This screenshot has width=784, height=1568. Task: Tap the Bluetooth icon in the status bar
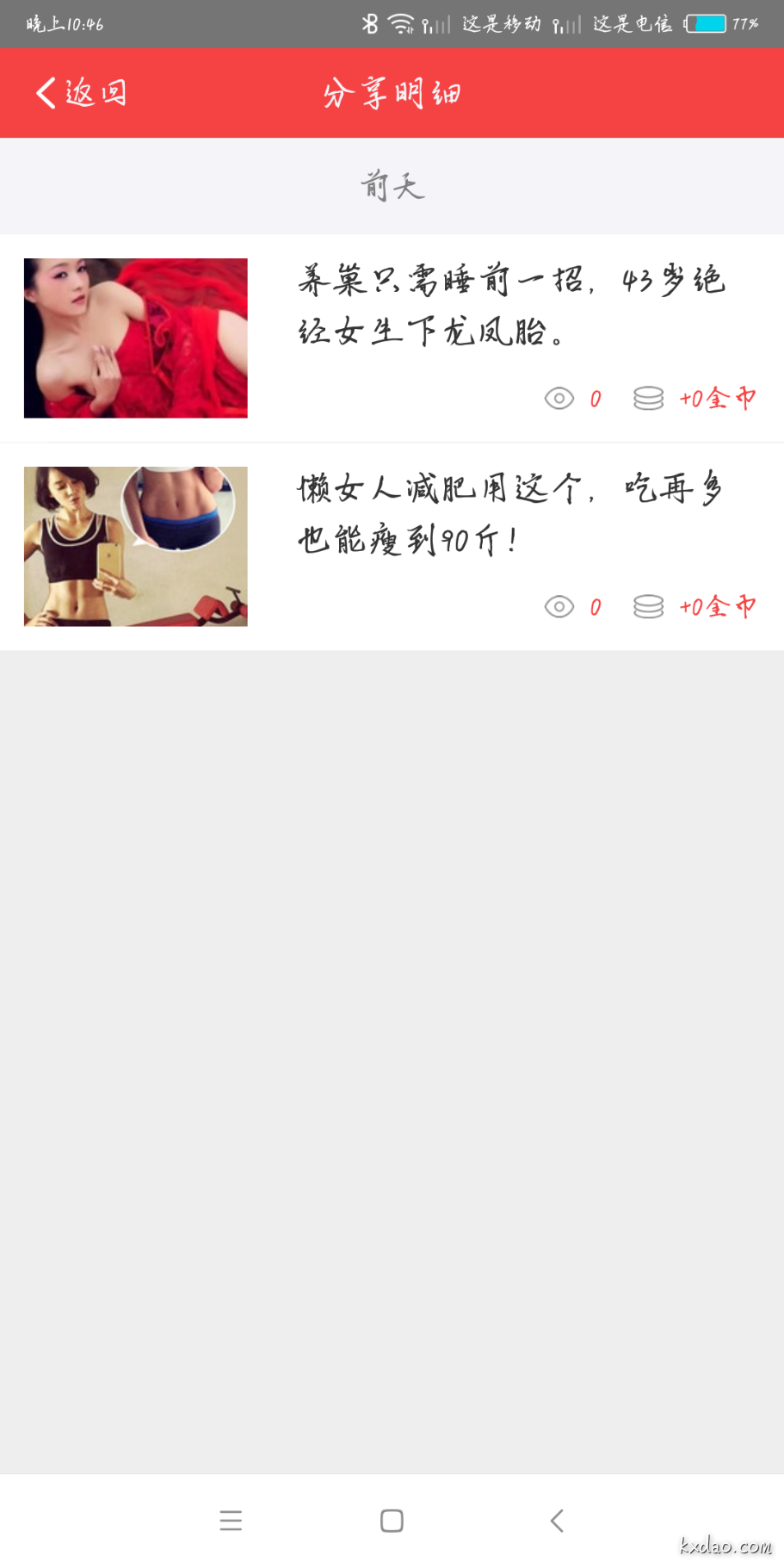pos(369,24)
